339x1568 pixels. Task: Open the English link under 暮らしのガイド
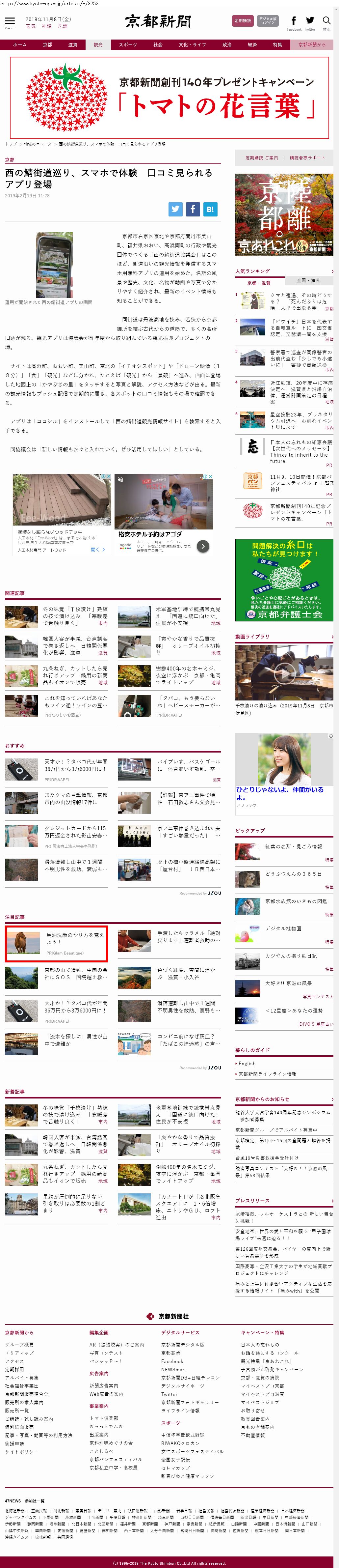(x=247, y=1063)
